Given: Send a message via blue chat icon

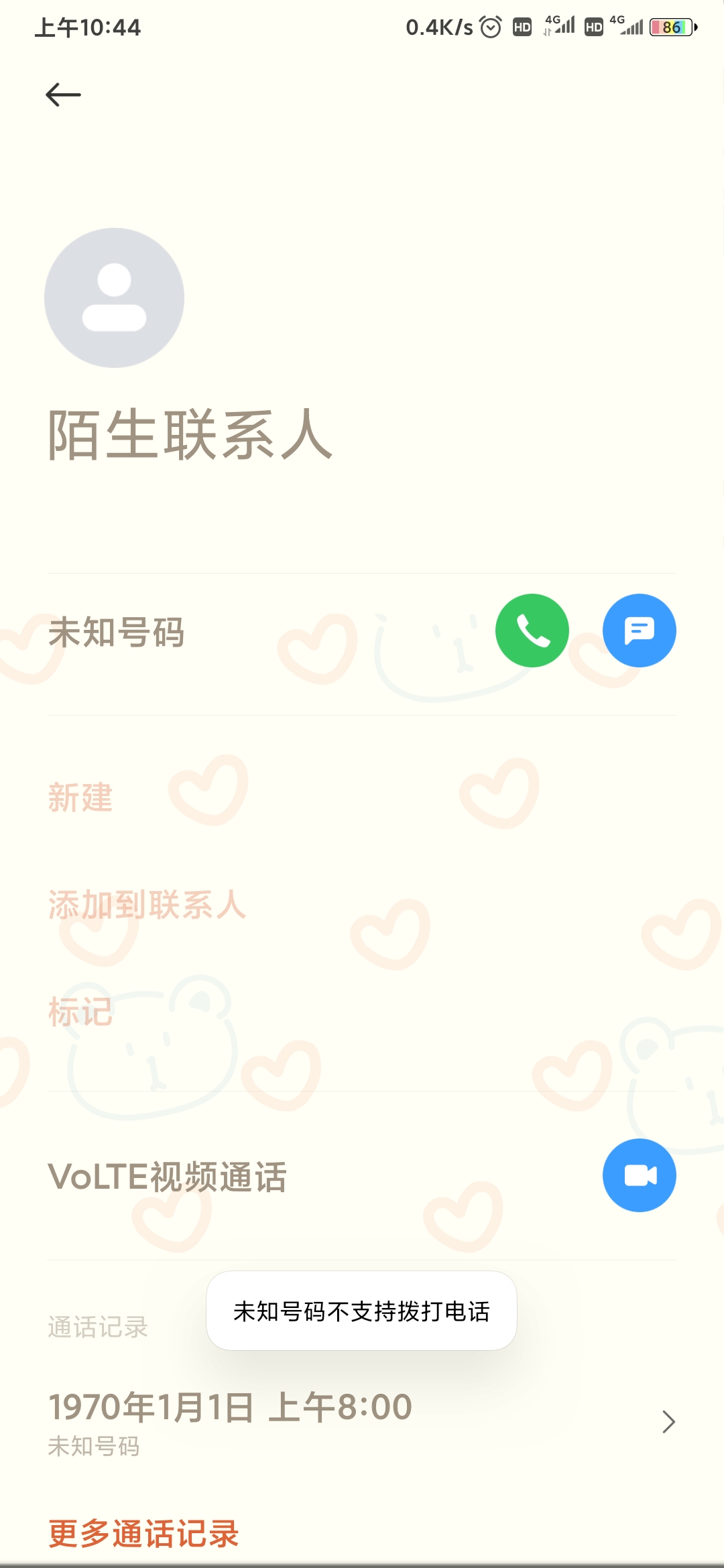Looking at the screenshot, I should [639, 631].
